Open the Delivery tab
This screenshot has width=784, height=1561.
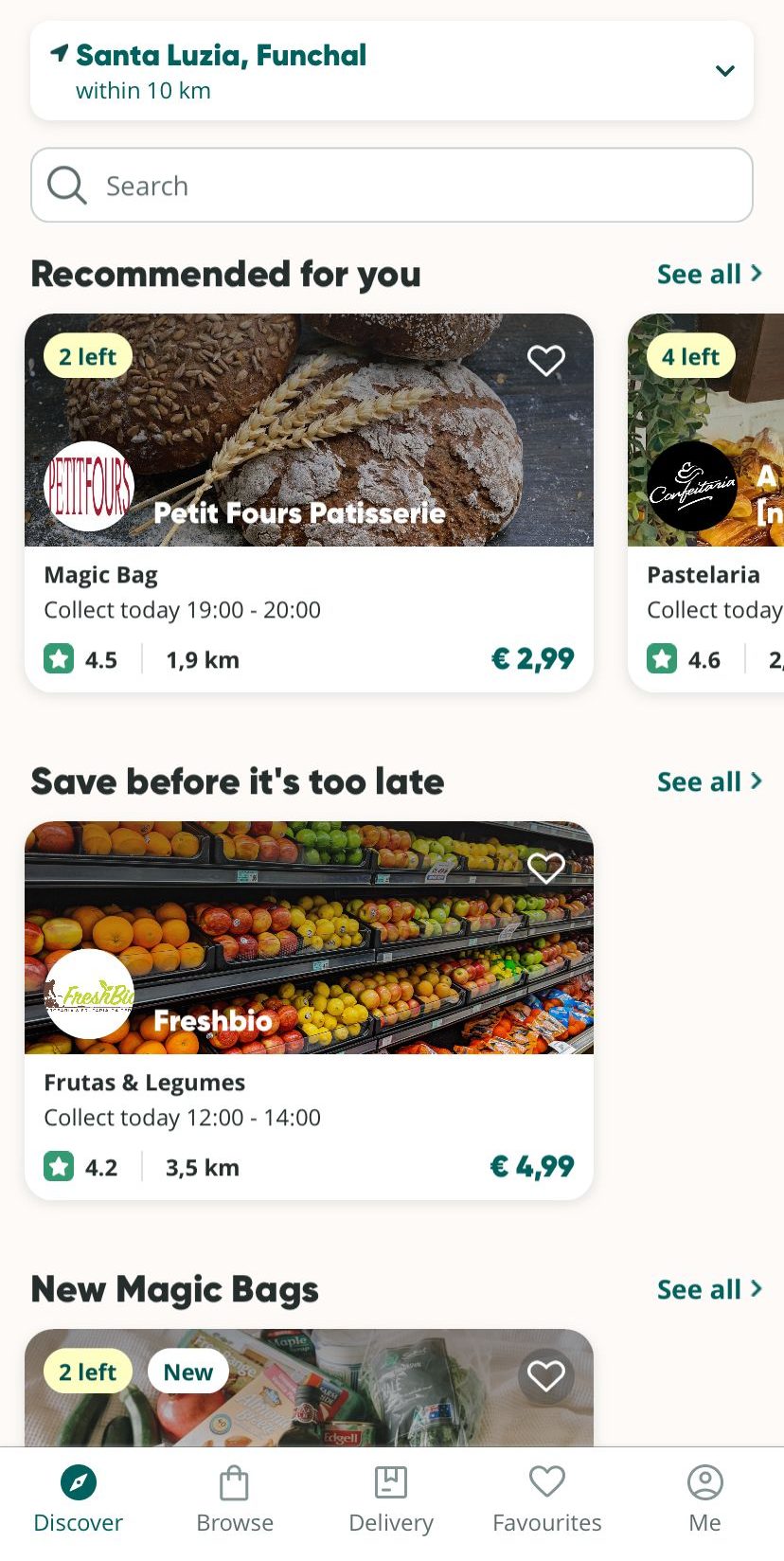click(x=391, y=1498)
